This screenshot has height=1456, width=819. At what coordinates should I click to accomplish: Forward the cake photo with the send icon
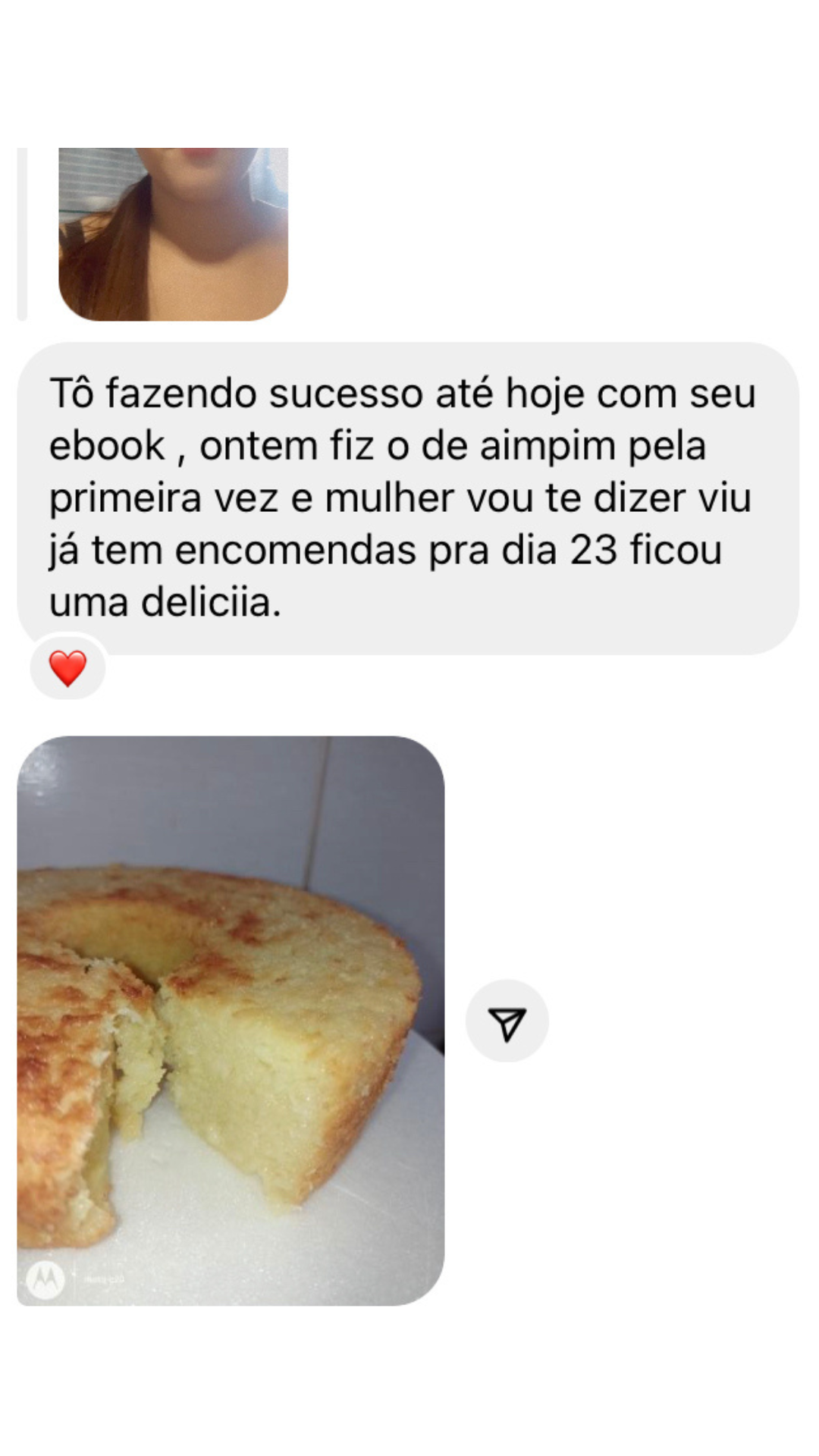click(x=507, y=1021)
